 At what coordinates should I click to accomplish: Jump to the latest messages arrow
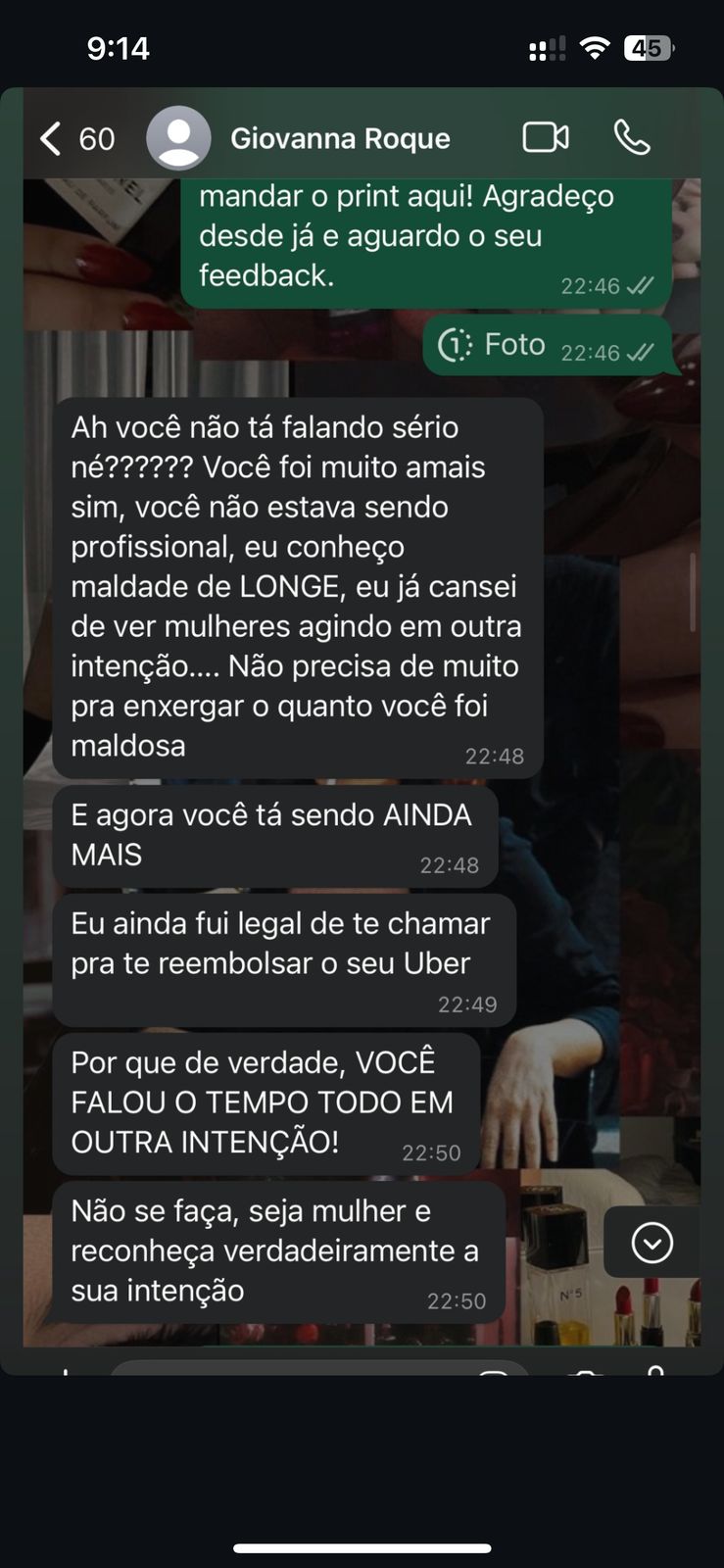(652, 1243)
